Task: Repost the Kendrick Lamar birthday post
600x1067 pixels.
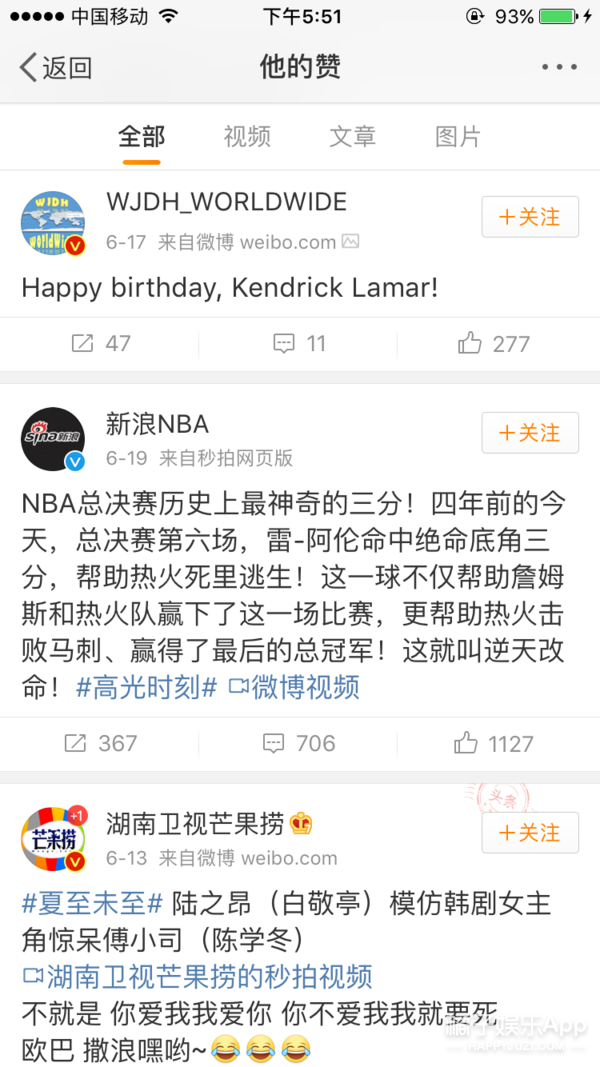Action: [x=100, y=343]
